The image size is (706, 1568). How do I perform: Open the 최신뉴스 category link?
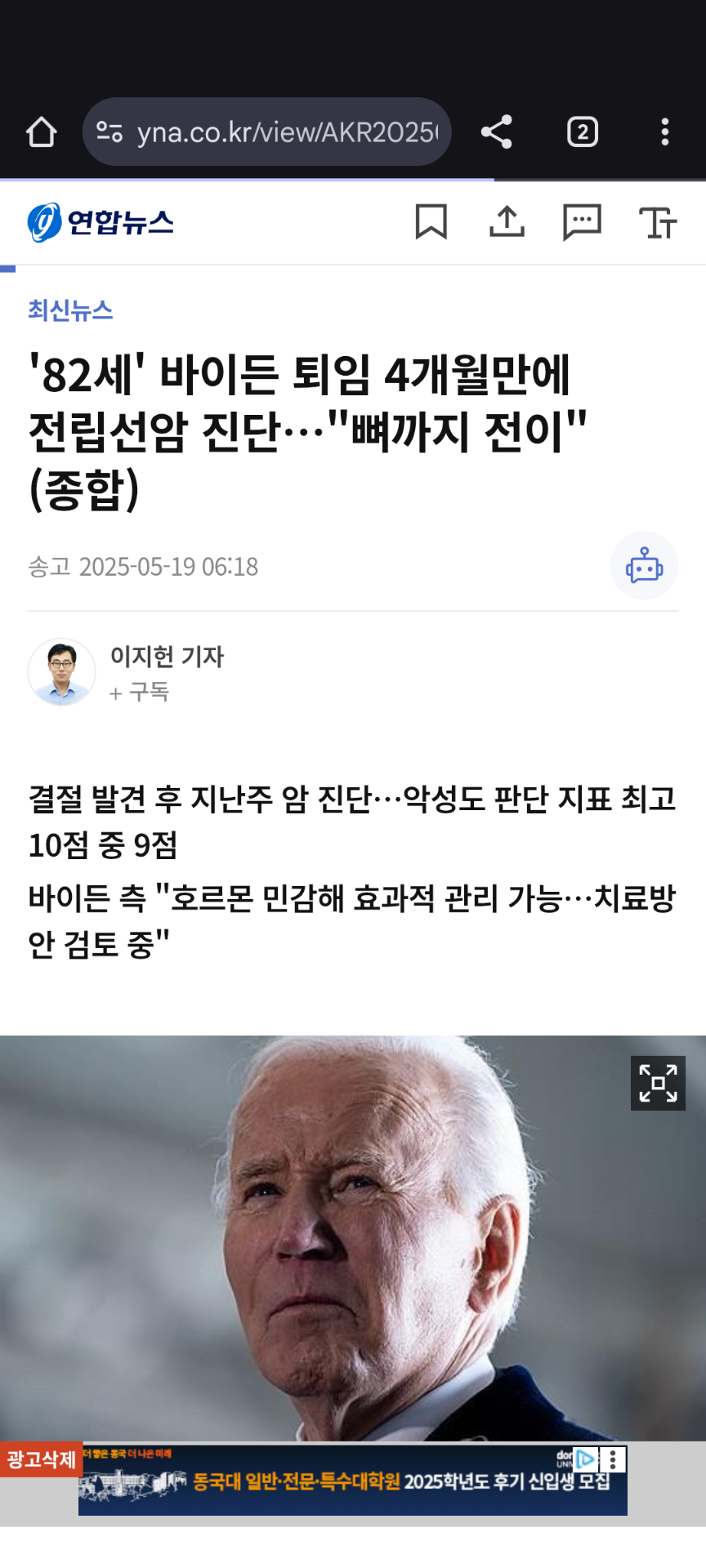[x=70, y=310]
